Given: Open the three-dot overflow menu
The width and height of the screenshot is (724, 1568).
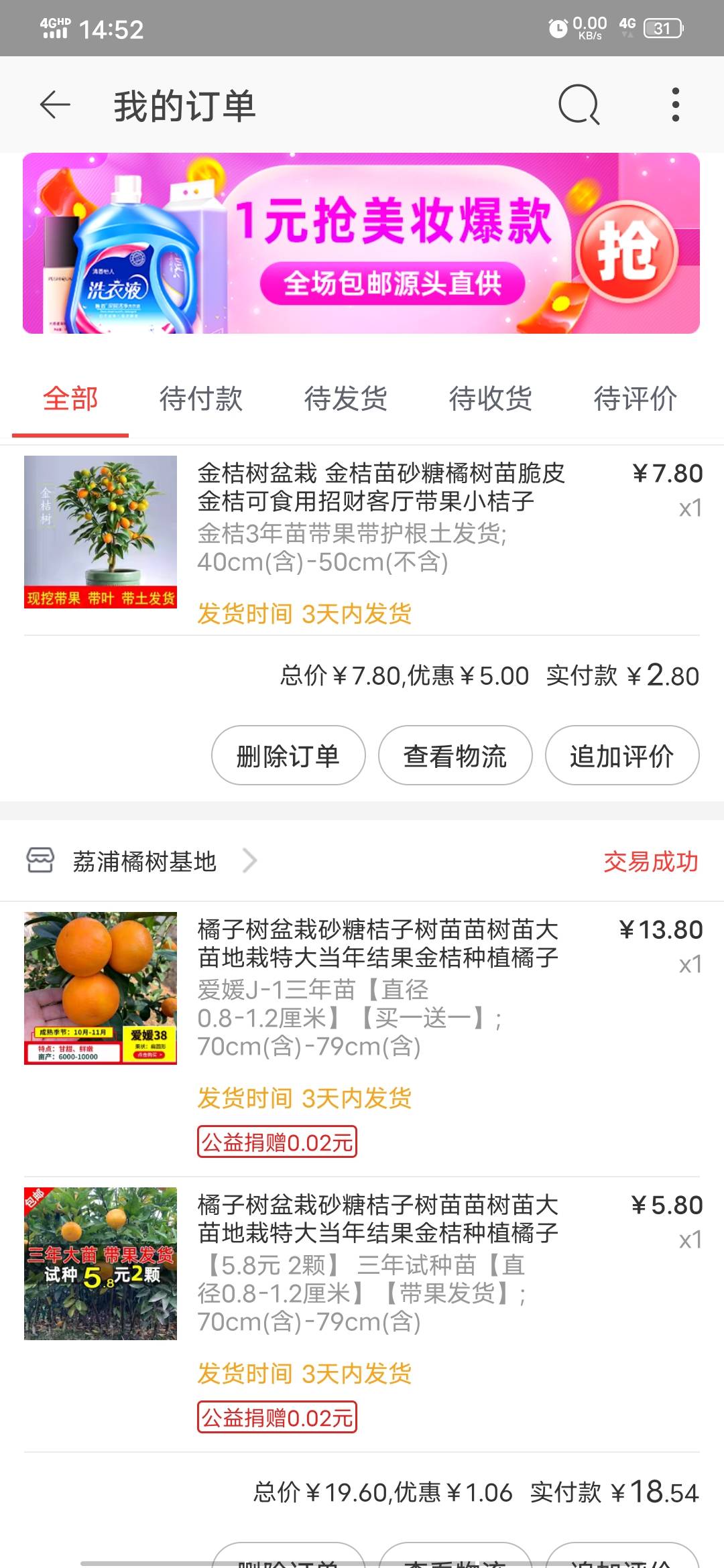Looking at the screenshot, I should pyautogui.click(x=675, y=105).
